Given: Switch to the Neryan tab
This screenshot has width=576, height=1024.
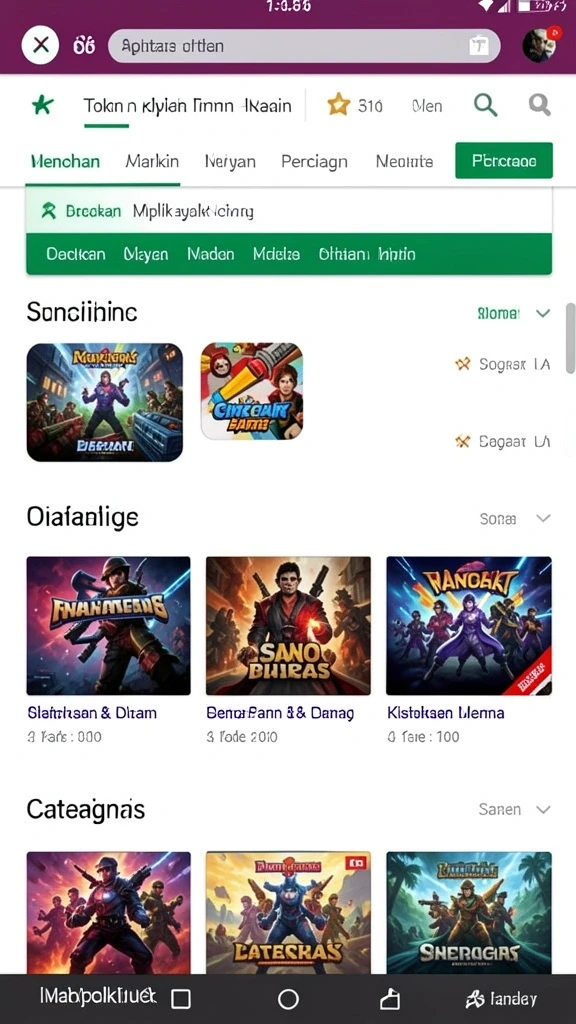Looking at the screenshot, I should coord(230,161).
